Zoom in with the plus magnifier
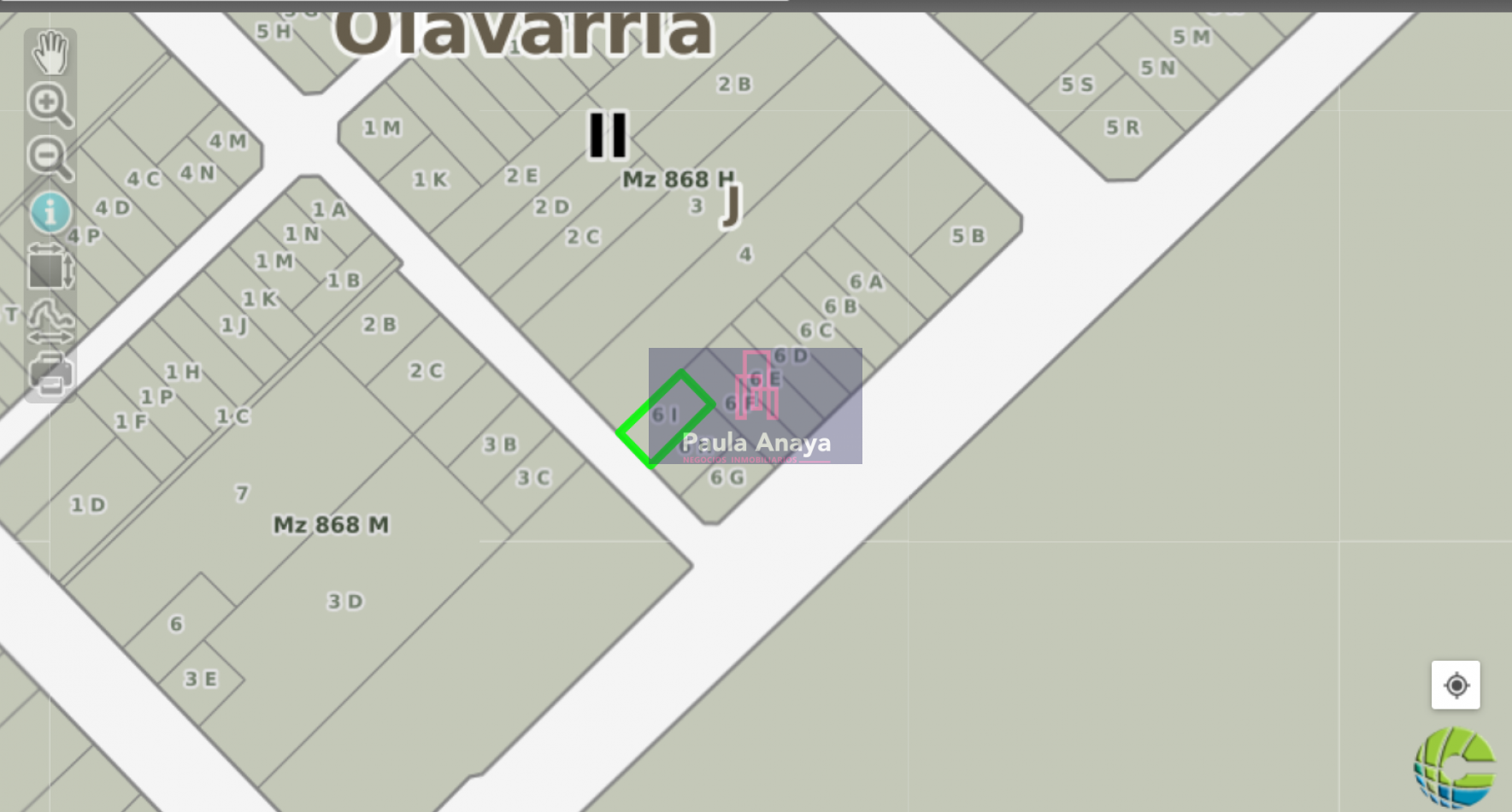1512x812 pixels. pos(50,105)
